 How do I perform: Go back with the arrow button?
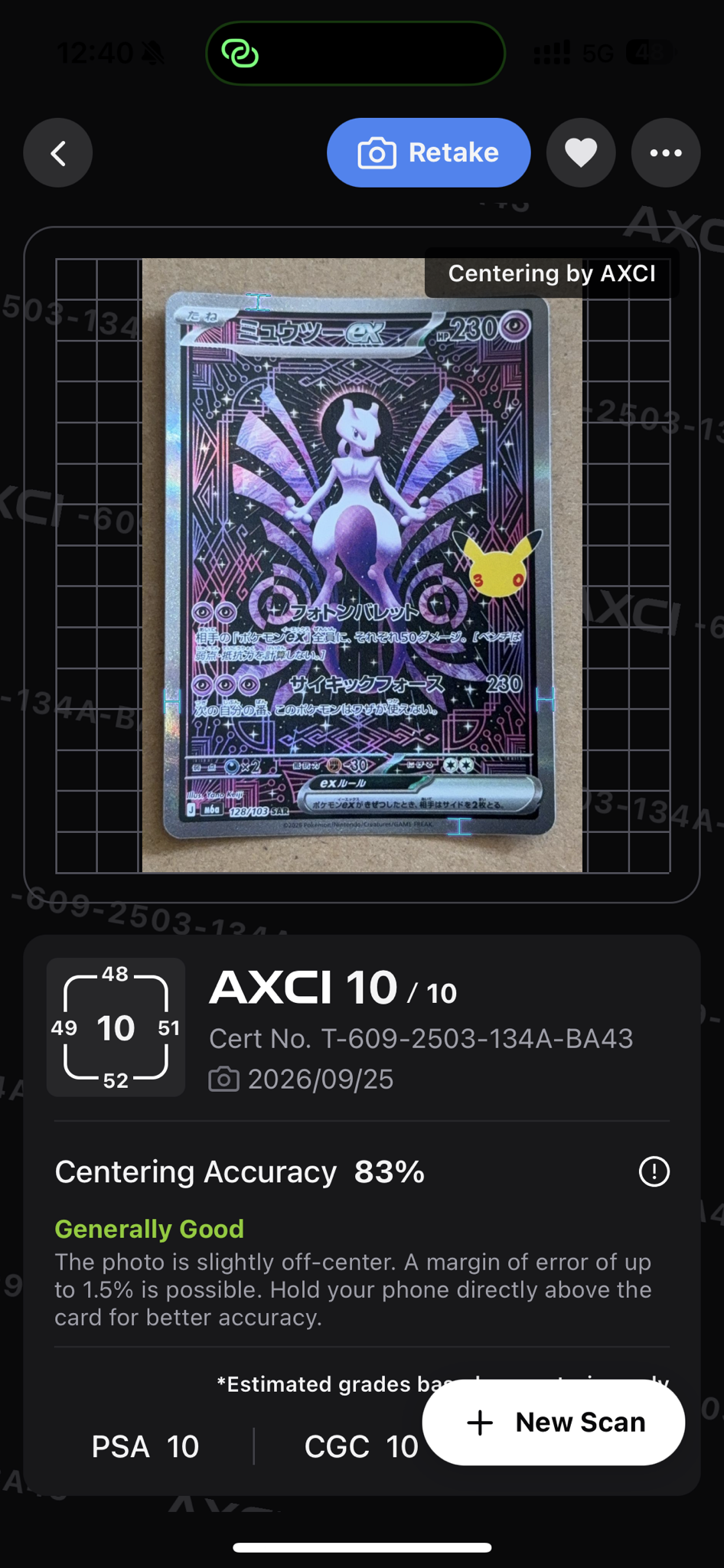click(x=58, y=153)
